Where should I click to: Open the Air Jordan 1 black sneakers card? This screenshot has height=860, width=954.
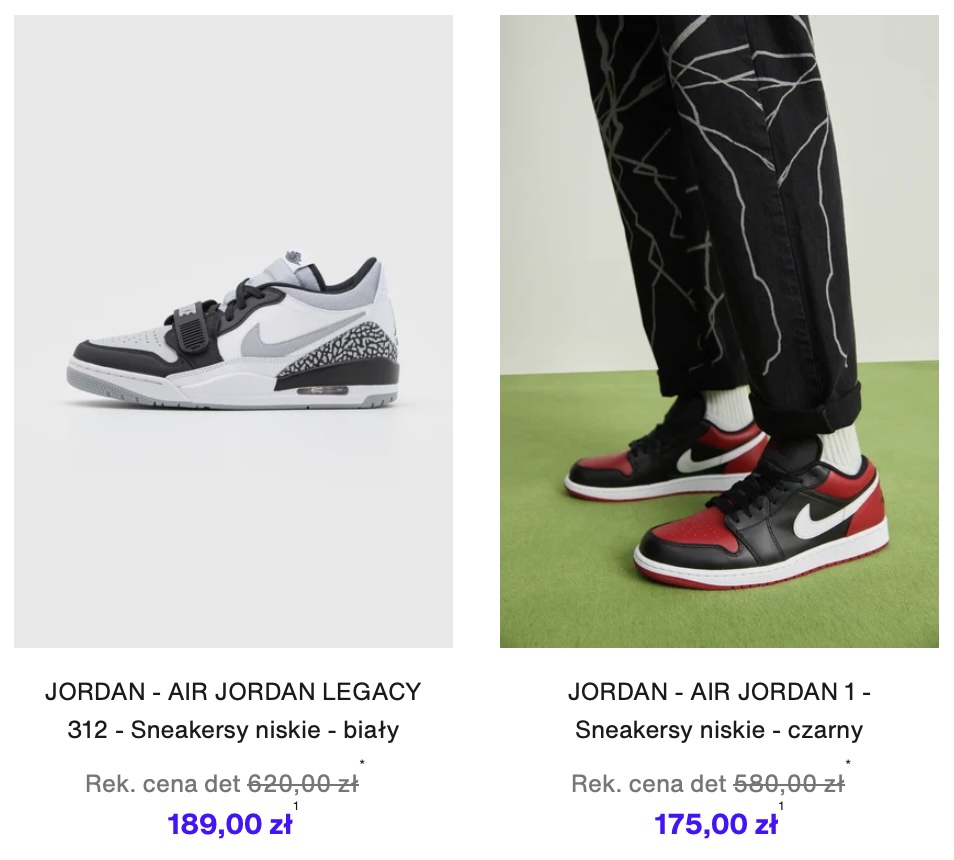pyautogui.click(x=719, y=332)
